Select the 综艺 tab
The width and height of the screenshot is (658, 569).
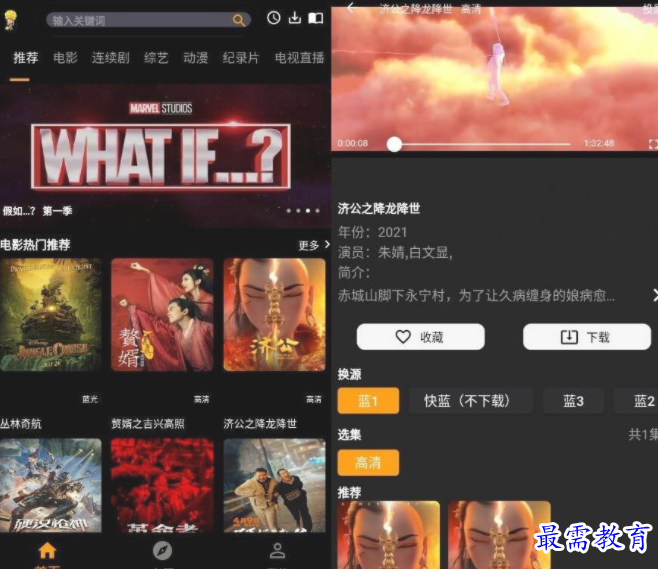[156, 58]
